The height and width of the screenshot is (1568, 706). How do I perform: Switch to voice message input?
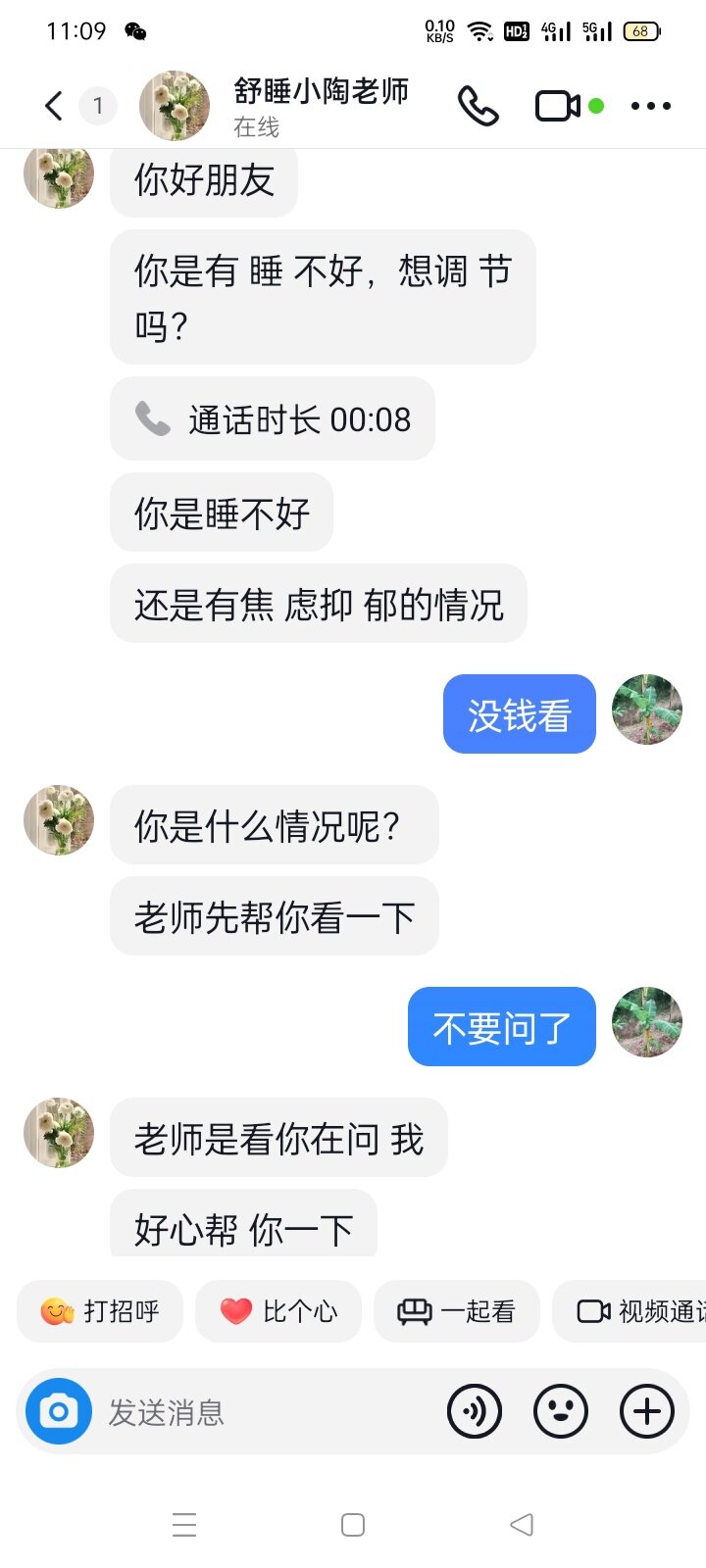tap(475, 1411)
